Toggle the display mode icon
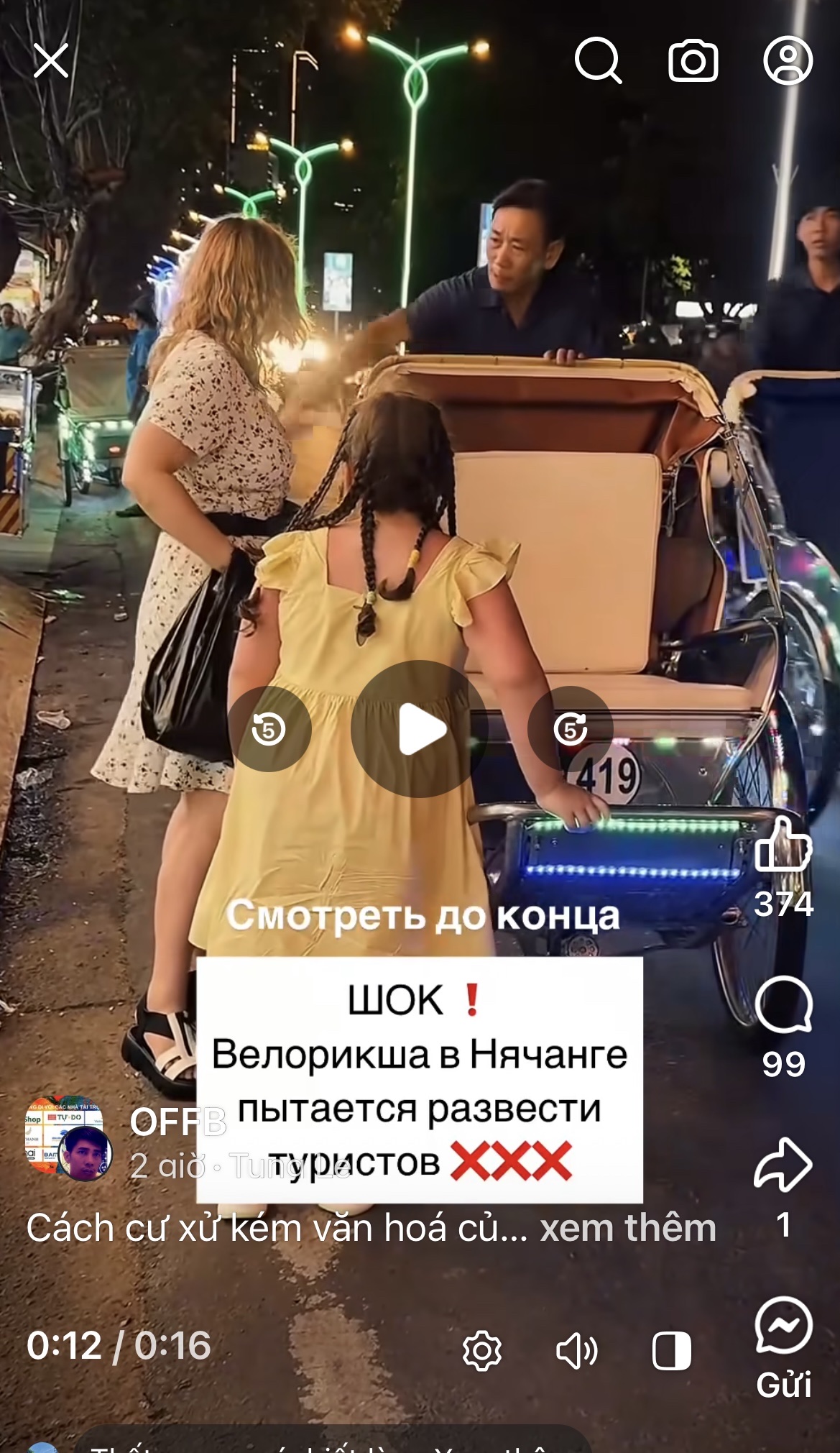 (x=671, y=1350)
